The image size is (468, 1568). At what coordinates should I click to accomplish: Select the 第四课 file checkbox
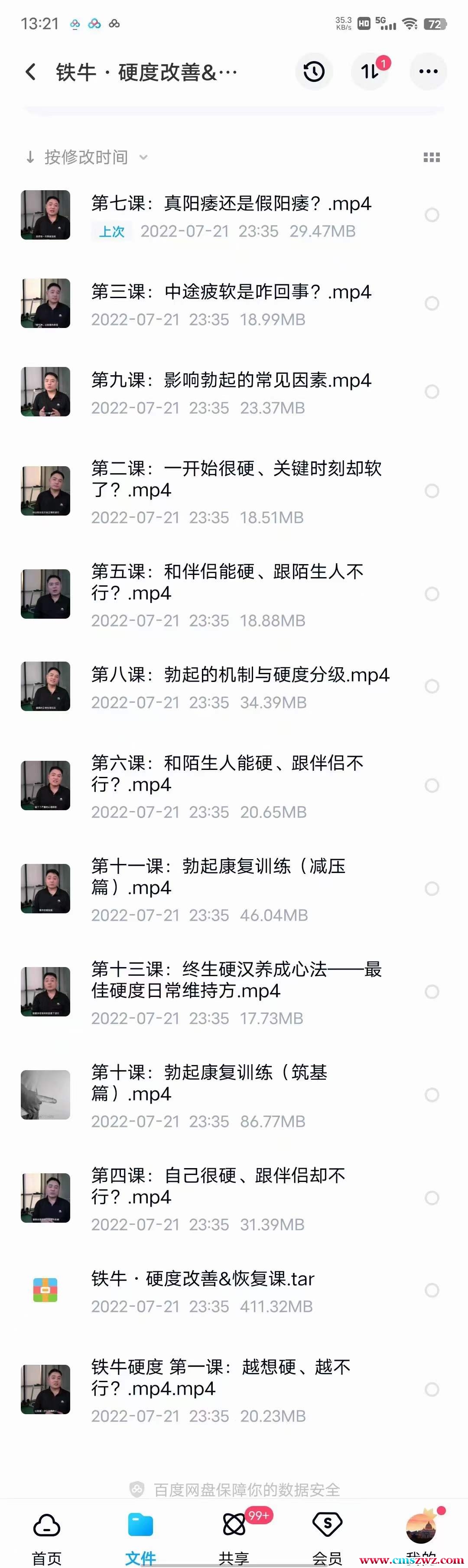click(x=432, y=1198)
